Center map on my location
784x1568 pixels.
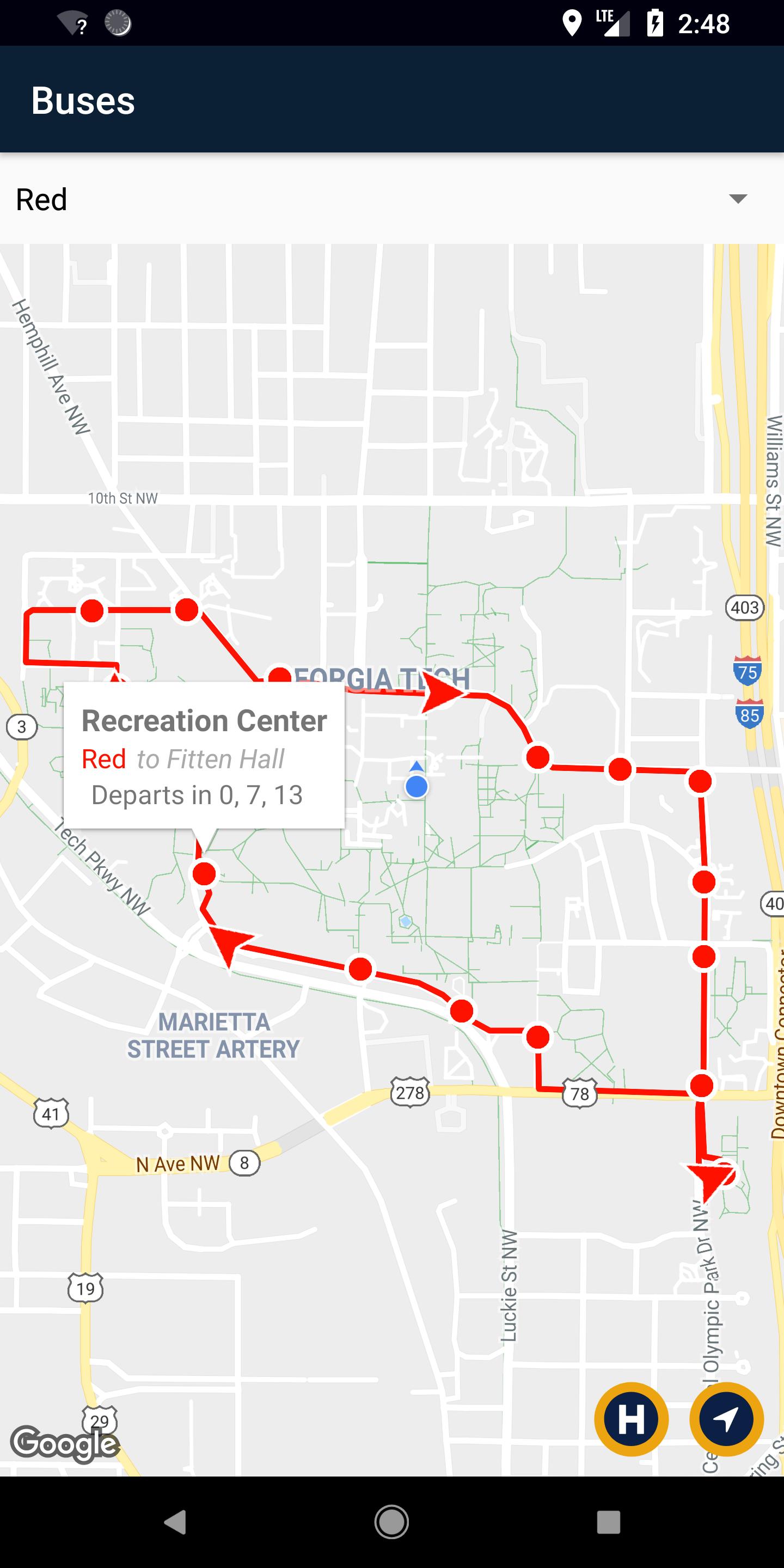tap(726, 1419)
